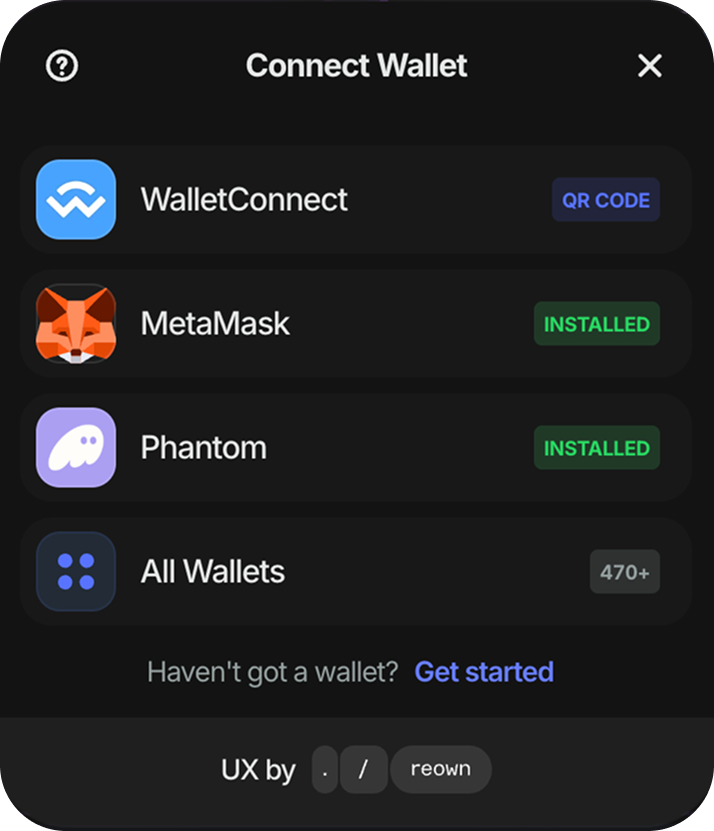This screenshot has height=831, width=714.
Task: Follow the Get started link
Action: click(484, 672)
